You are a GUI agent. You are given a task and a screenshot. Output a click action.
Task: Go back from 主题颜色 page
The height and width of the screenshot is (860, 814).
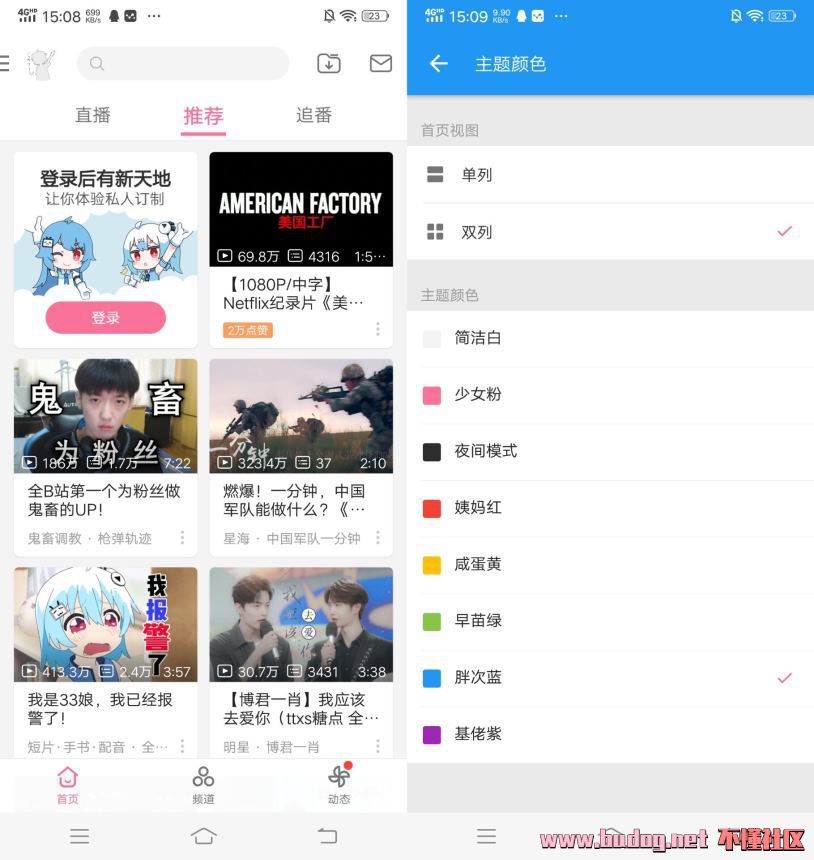(x=438, y=64)
